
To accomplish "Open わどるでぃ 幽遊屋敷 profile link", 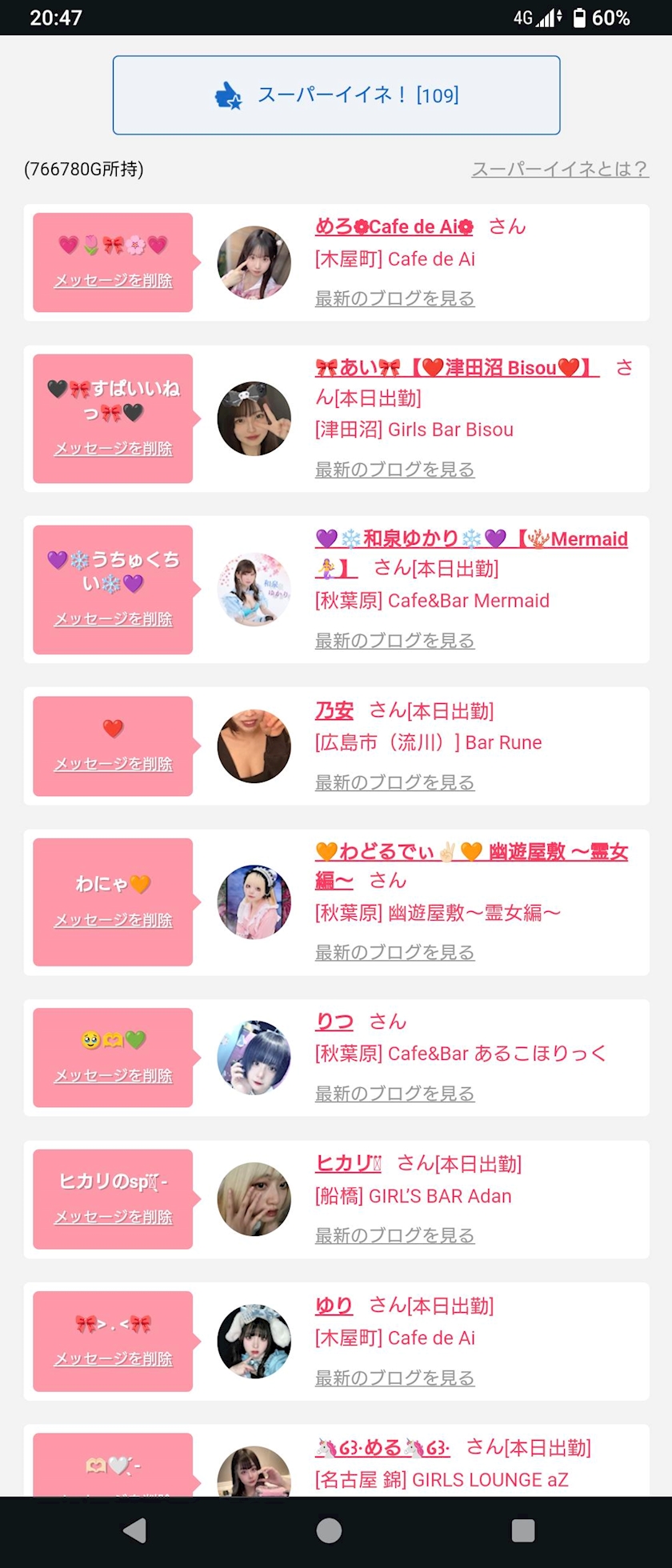I will click(471, 852).
